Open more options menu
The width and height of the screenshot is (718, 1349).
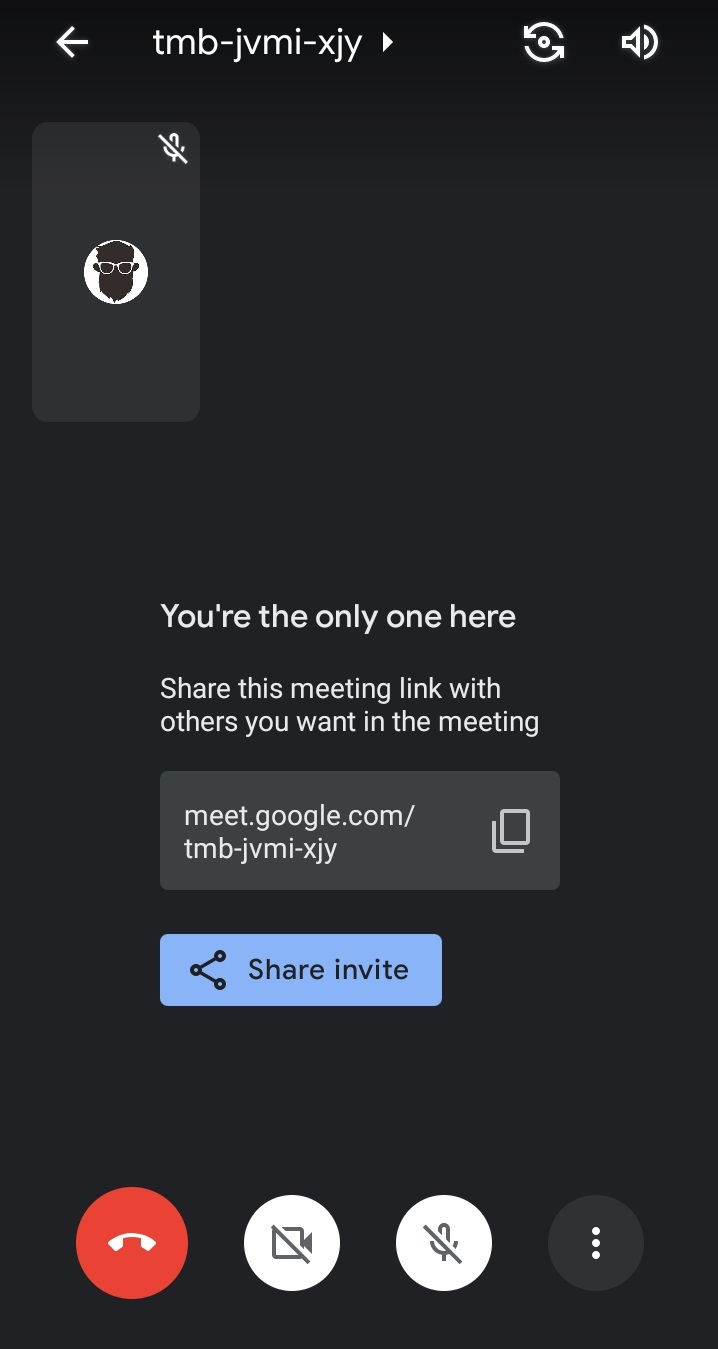tap(596, 1244)
